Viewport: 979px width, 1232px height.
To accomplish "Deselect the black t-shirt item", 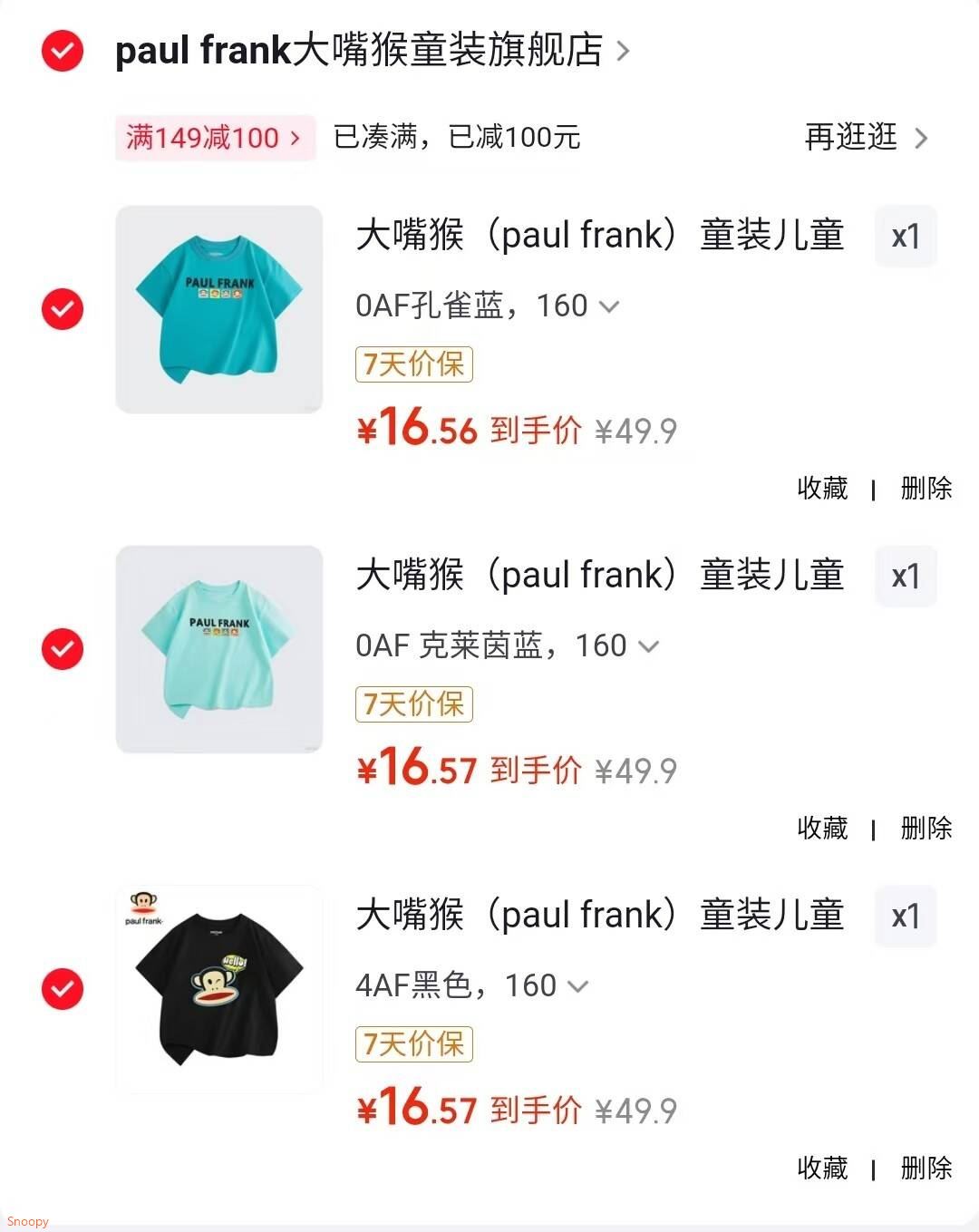I will 62,989.
